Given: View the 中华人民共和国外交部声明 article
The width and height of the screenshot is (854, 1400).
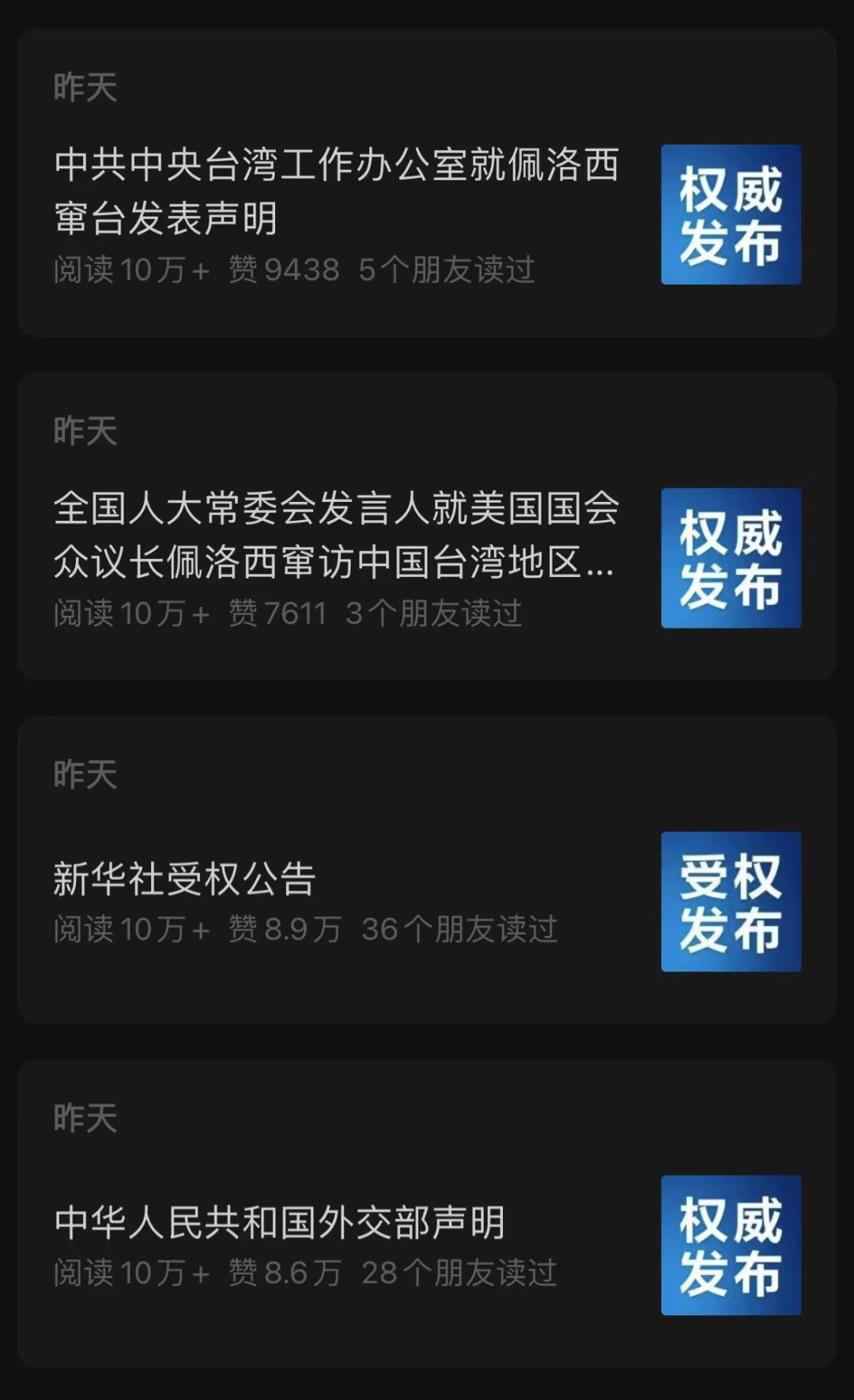Looking at the screenshot, I should 278,1222.
